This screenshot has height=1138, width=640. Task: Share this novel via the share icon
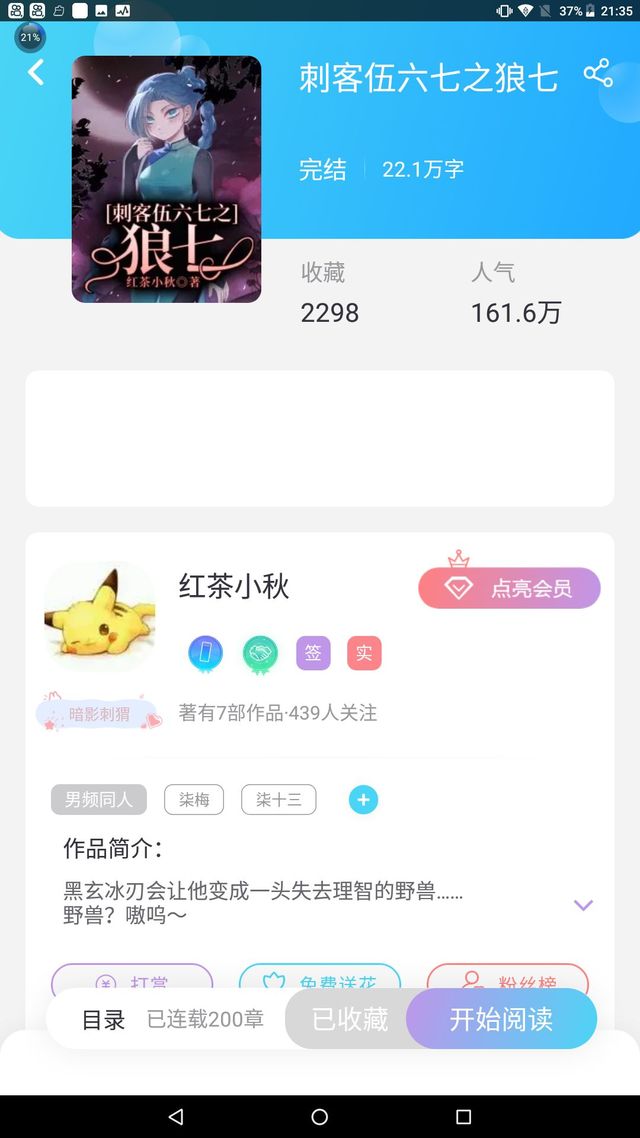(598, 73)
